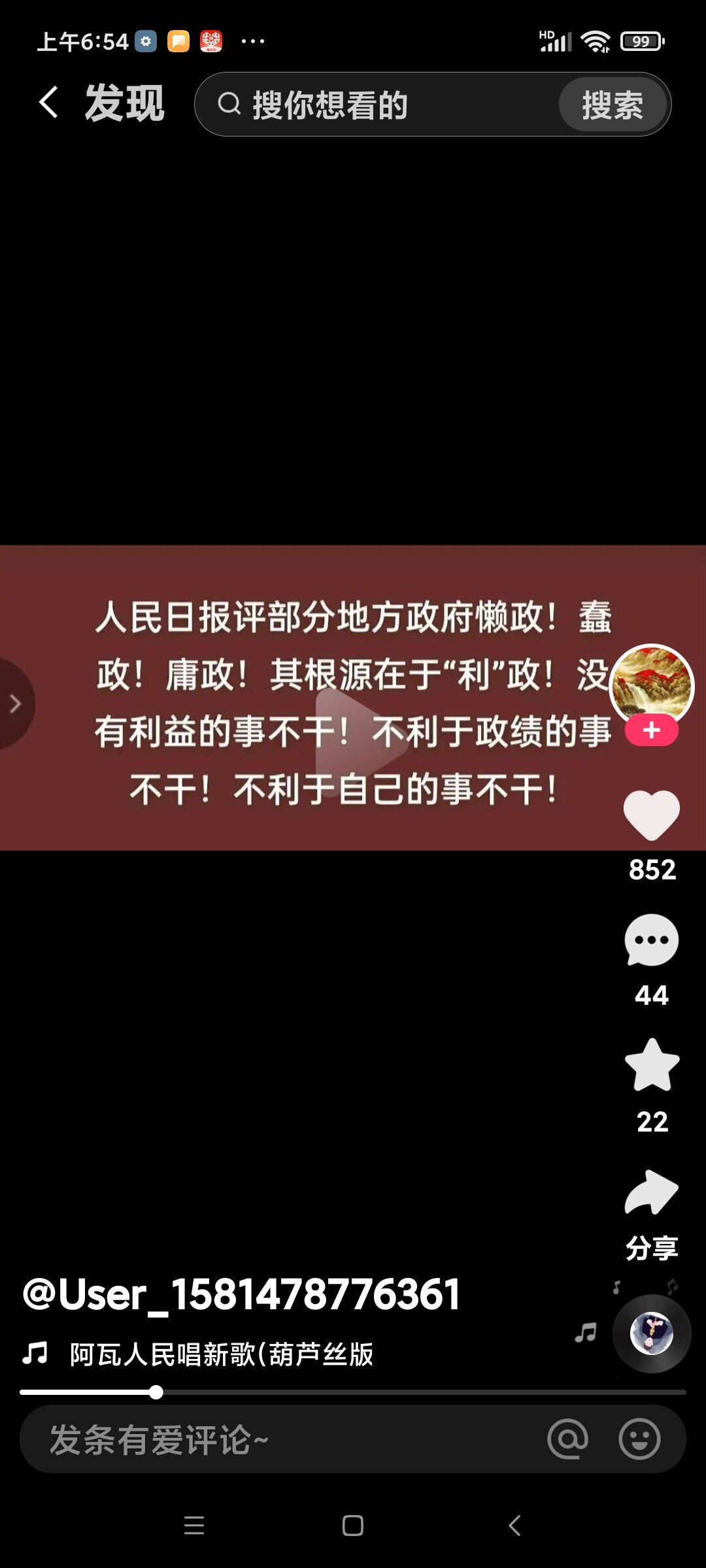Open the uploader's avatar profile
Viewport: 706px width, 1568px height.
pos(651,685)
